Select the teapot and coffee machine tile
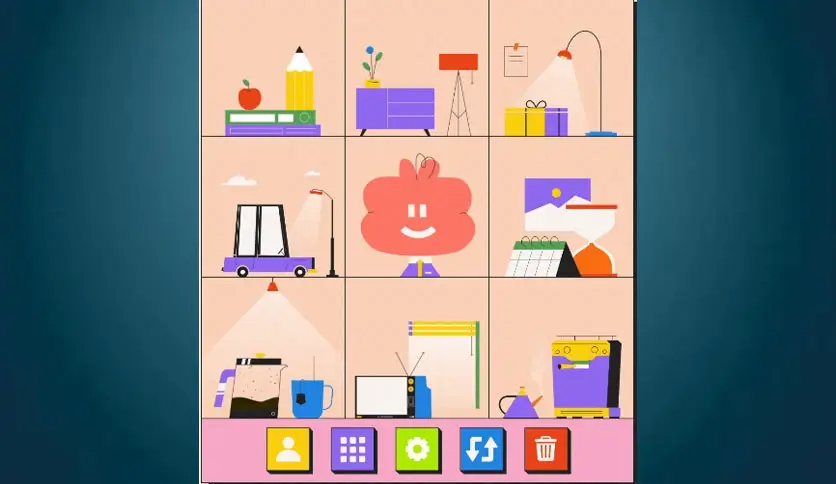The width and height of the screenshot is (836, 484). [x=560, y=349]
